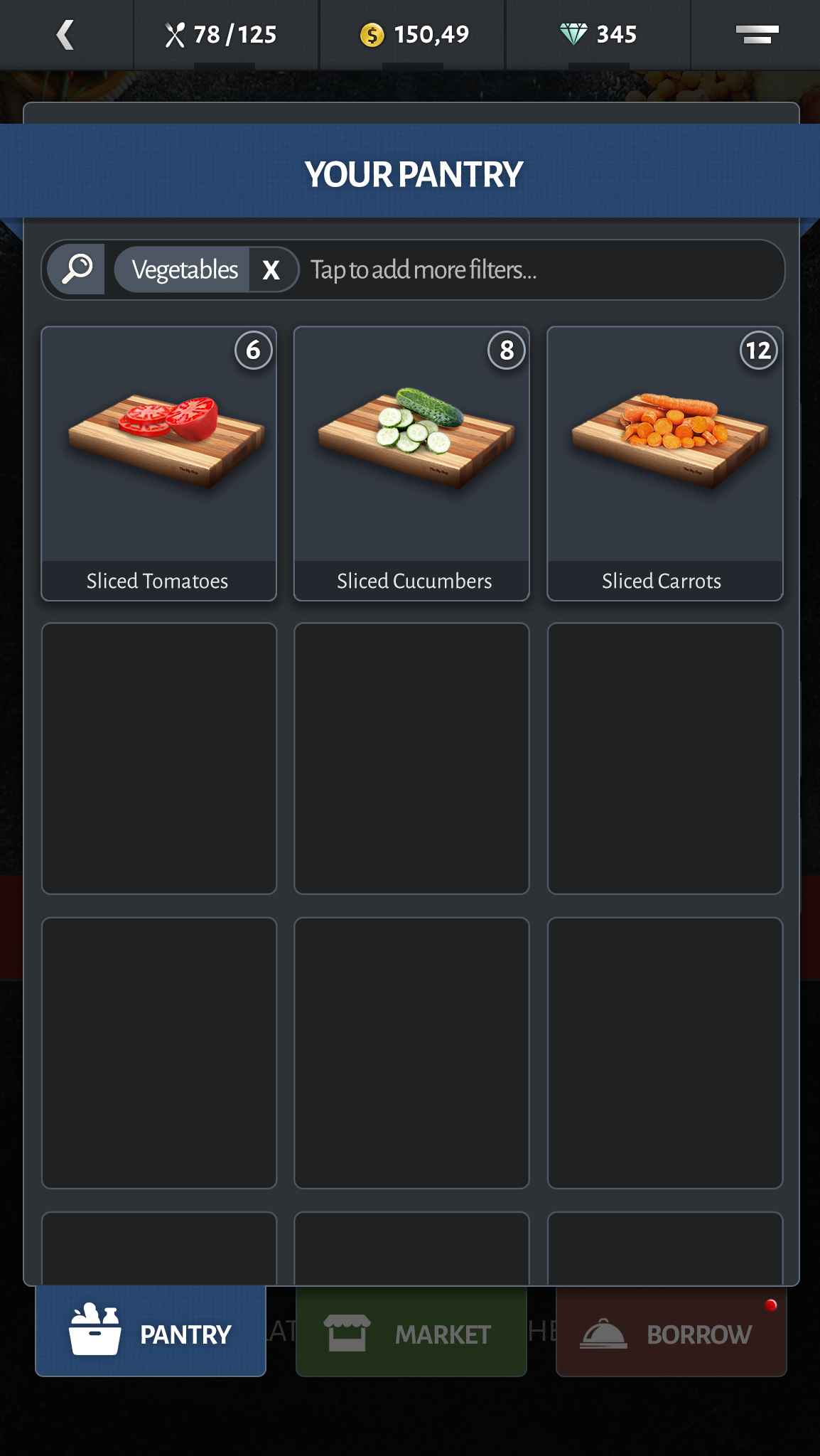
Task: Go back using the top-left arrow
Action: pos(65,34)
